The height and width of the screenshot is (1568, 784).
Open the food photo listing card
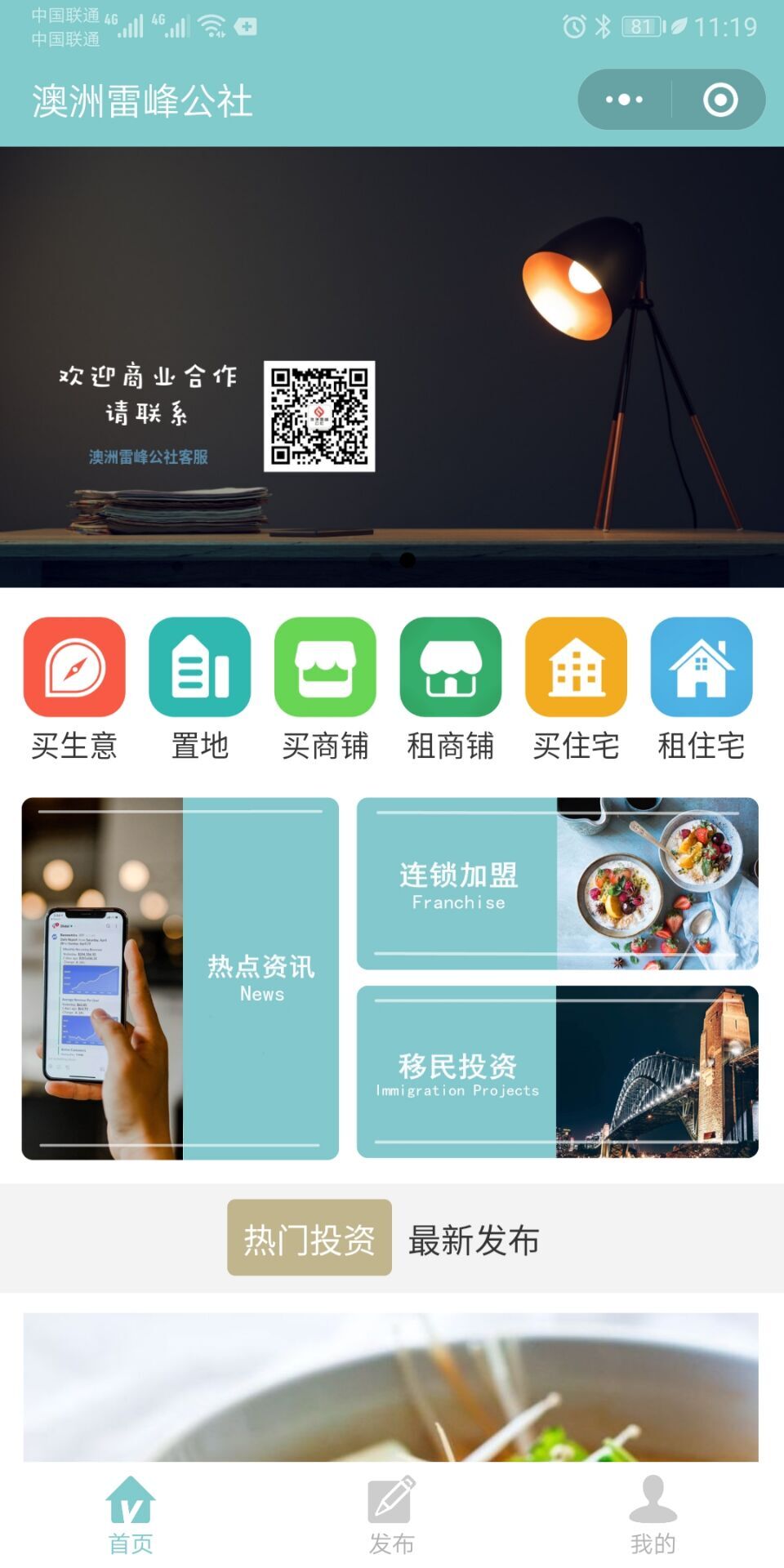(390, 1387)
